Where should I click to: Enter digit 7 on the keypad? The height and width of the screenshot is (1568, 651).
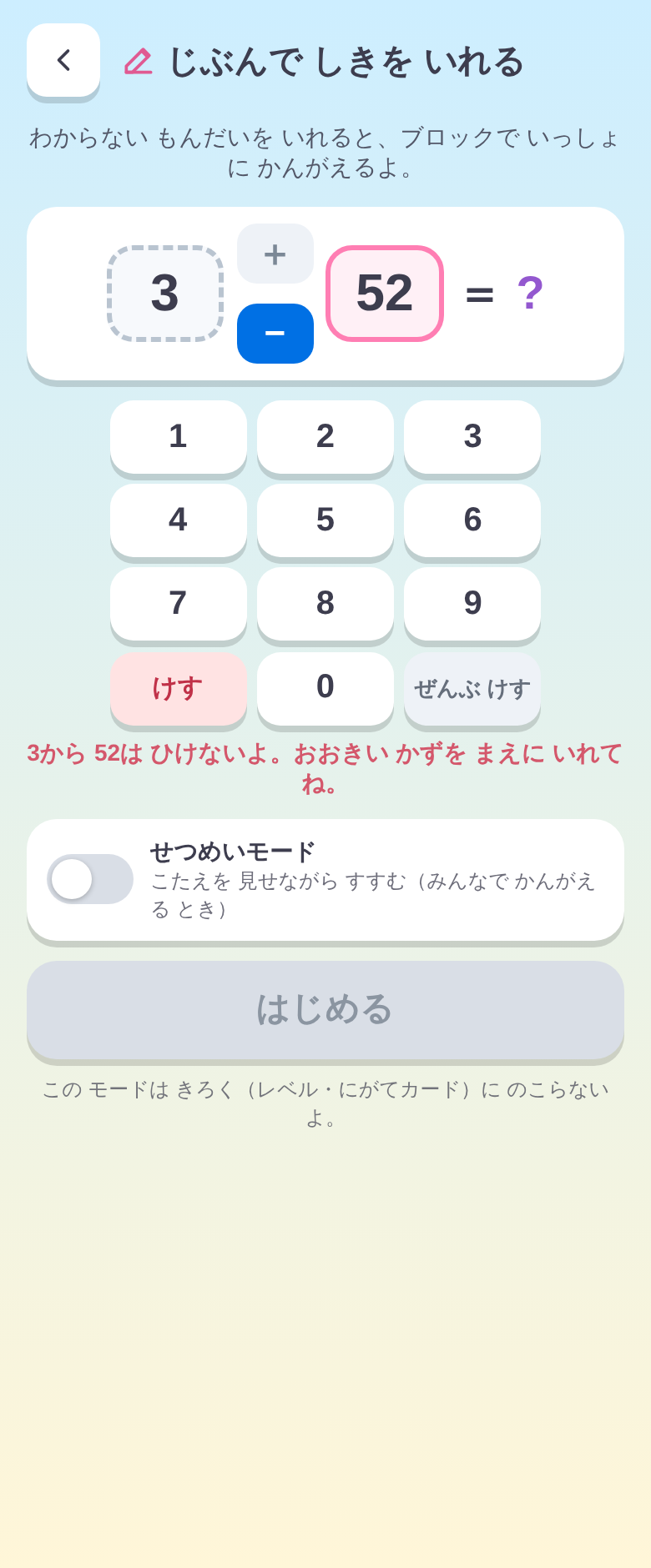click(179, 604)
